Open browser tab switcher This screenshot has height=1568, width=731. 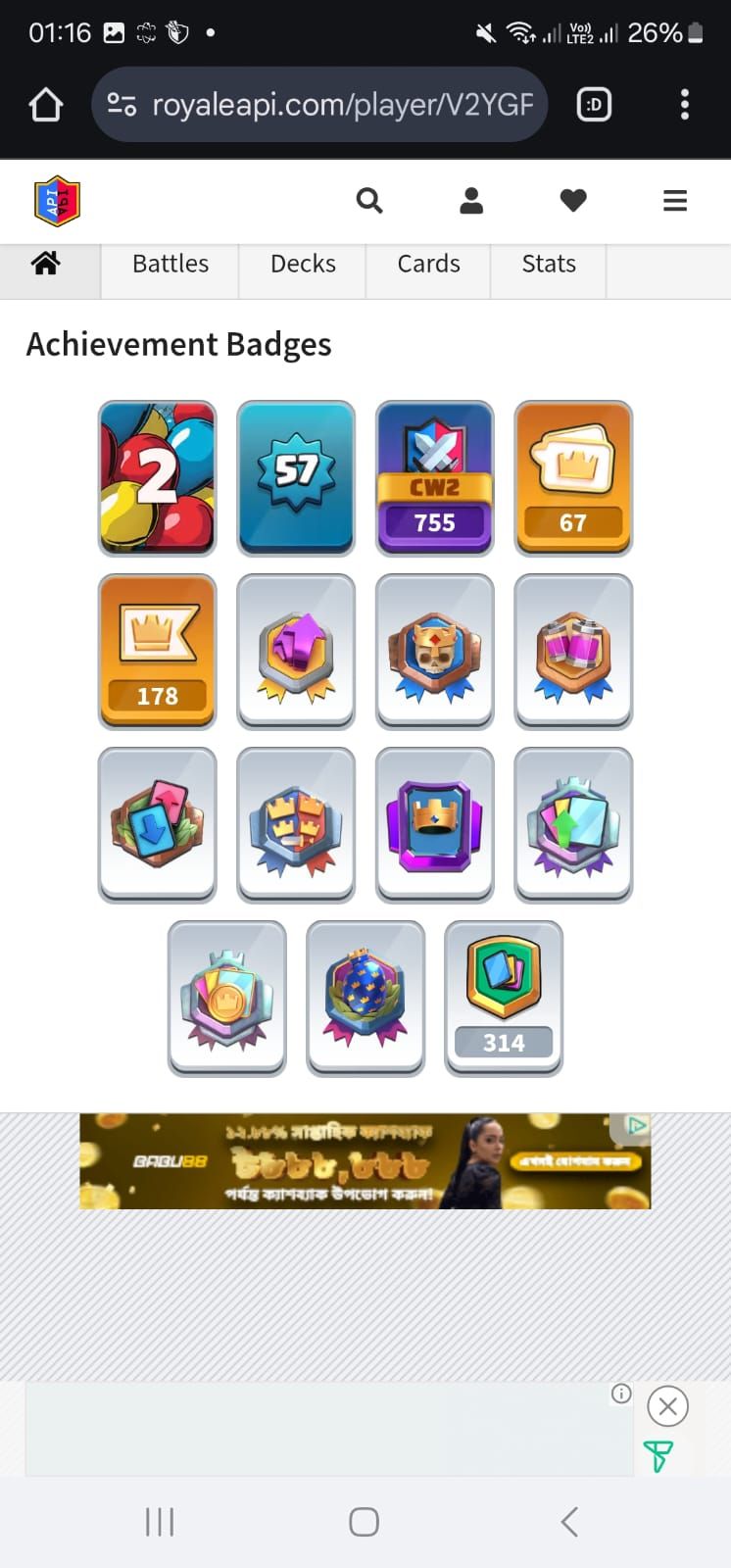(x=594, y=105)
